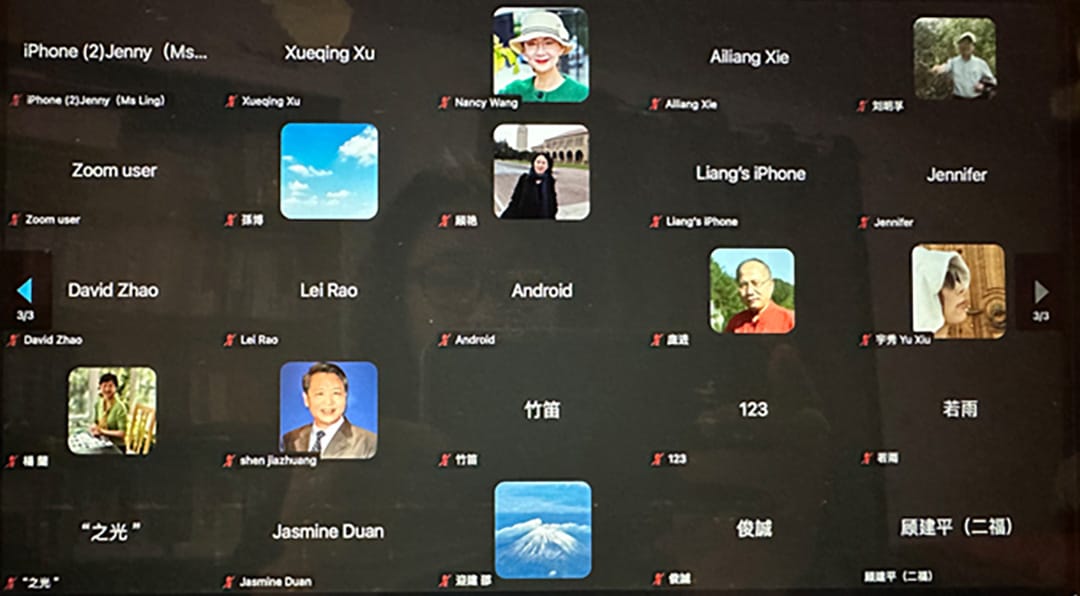The height and width of the screenshot is (596, 1080).
Task: Tap the next page arrow
Action: point(1041,291)
